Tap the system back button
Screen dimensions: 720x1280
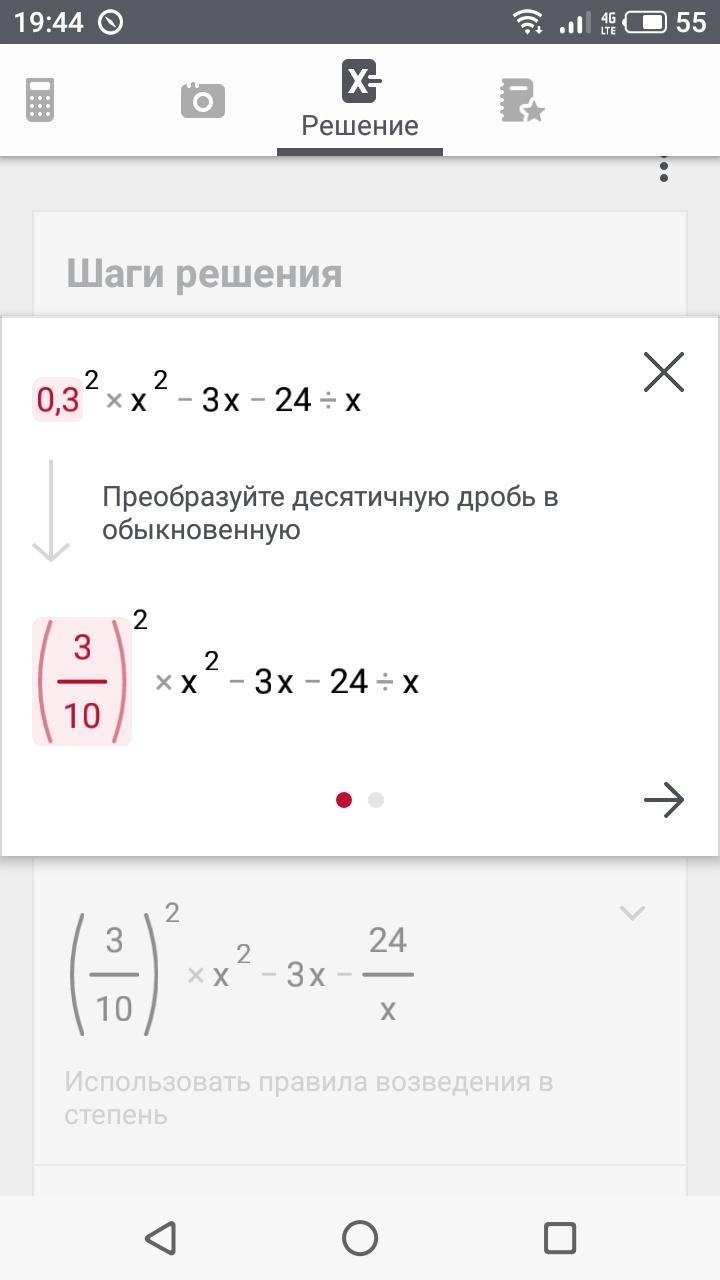[160, 1238]
